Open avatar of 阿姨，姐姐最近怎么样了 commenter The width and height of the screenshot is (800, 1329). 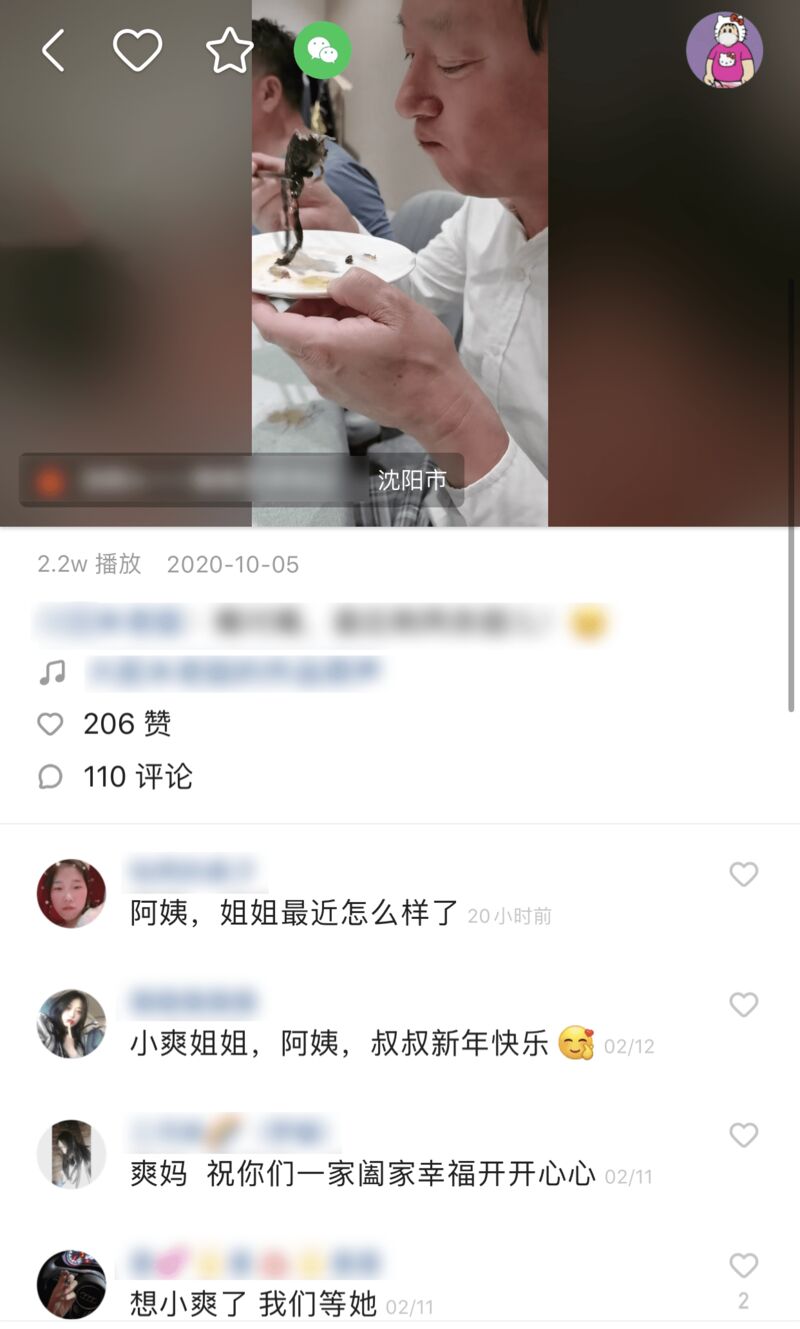tap(71, 893)
